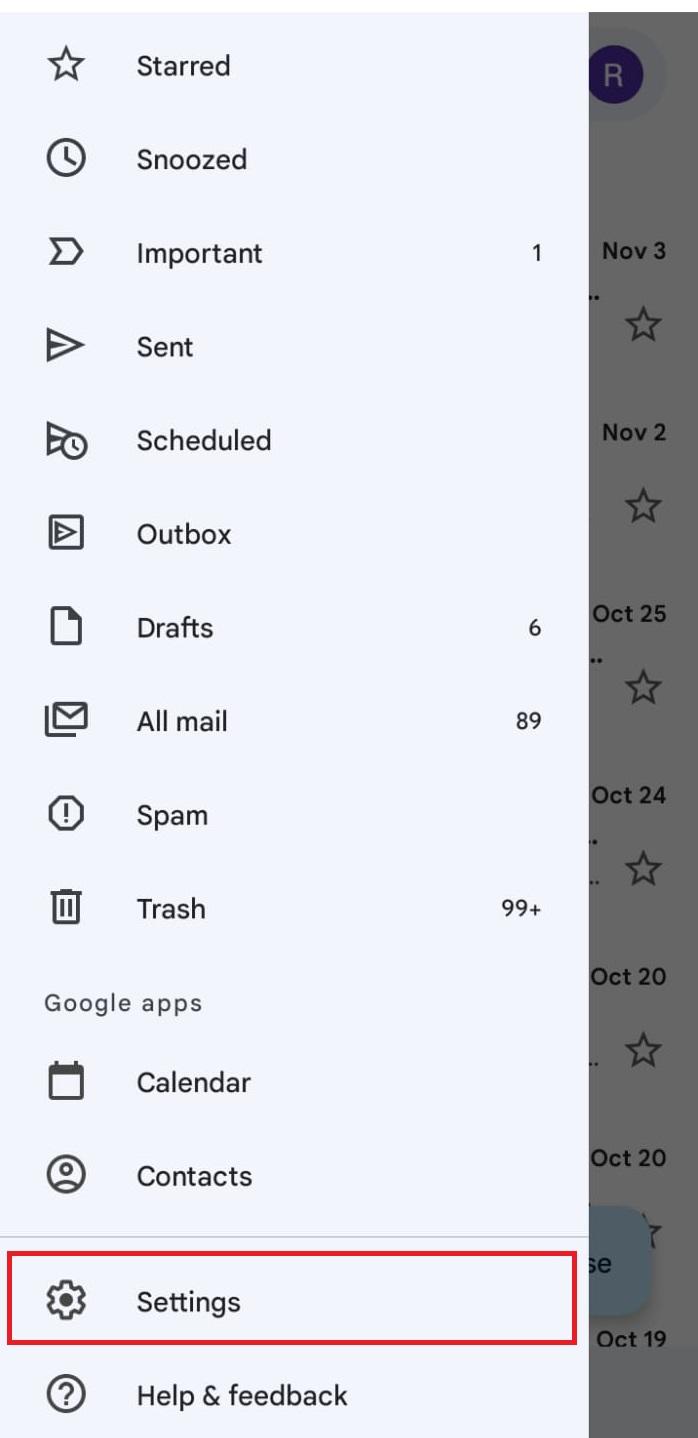Open the Important label
The width and height of the screenshot is (698, 1438).
click(x=199, y=254)
